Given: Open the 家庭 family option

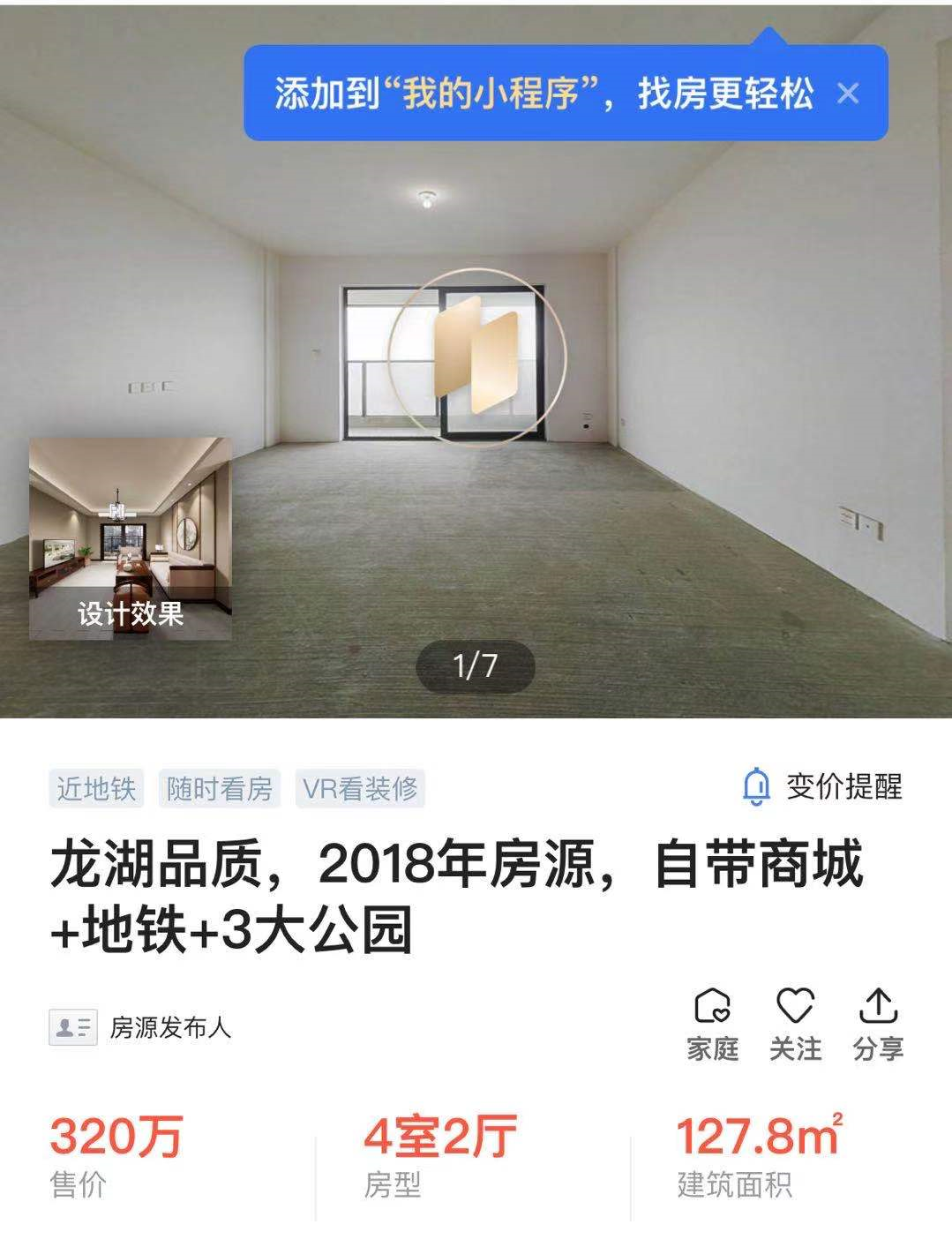Looking at the screenshot, I should pyautogui.click(x=712, y=1024).
